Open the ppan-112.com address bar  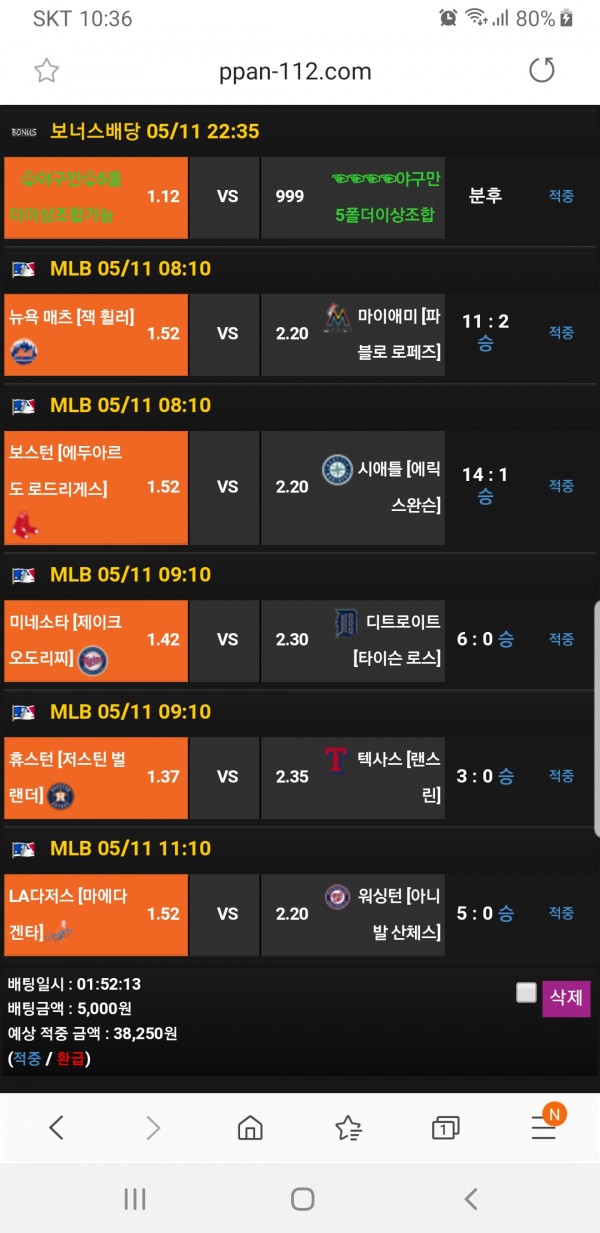(295, 71)
